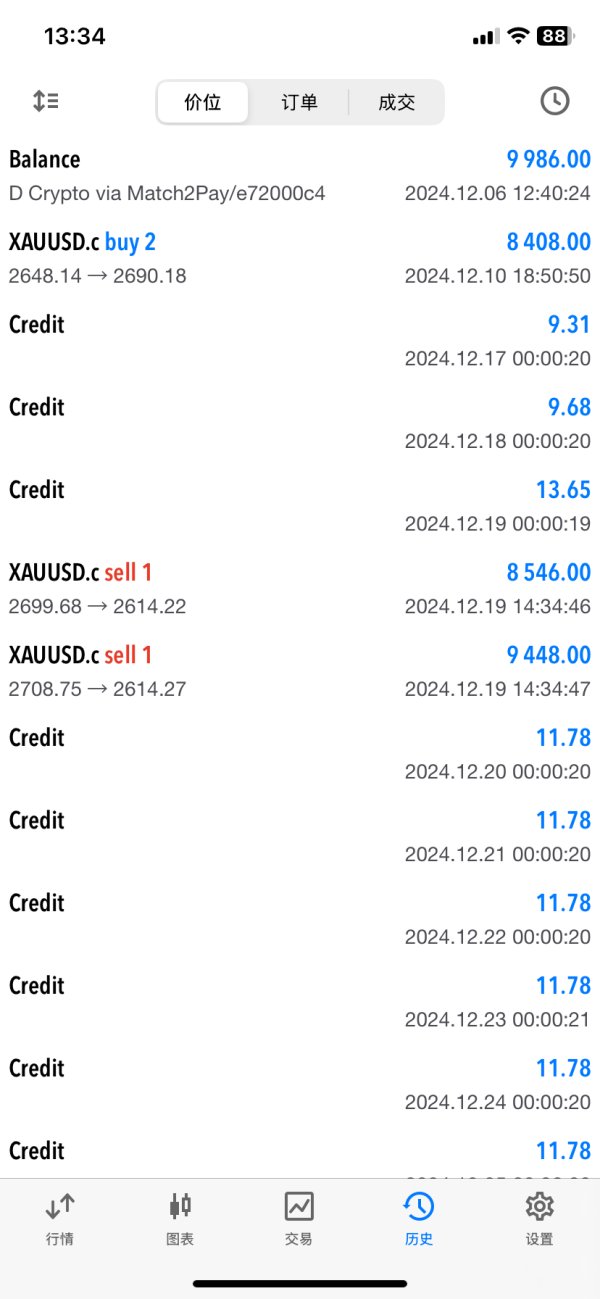Open the 图表 tab
The height and width of the screenshot is (1299, 600).
[x=180, y=1218]
